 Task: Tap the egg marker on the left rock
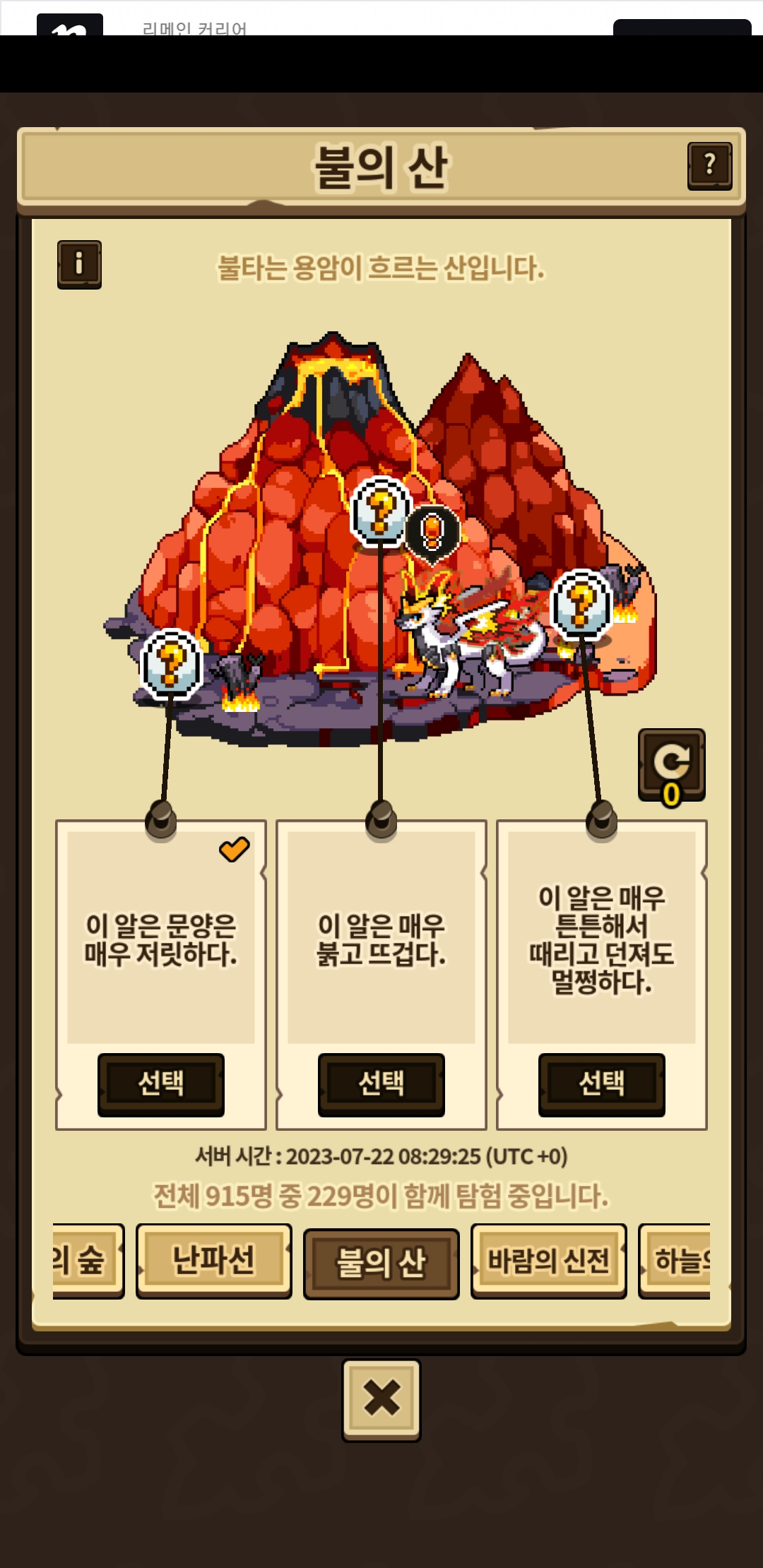172,663
